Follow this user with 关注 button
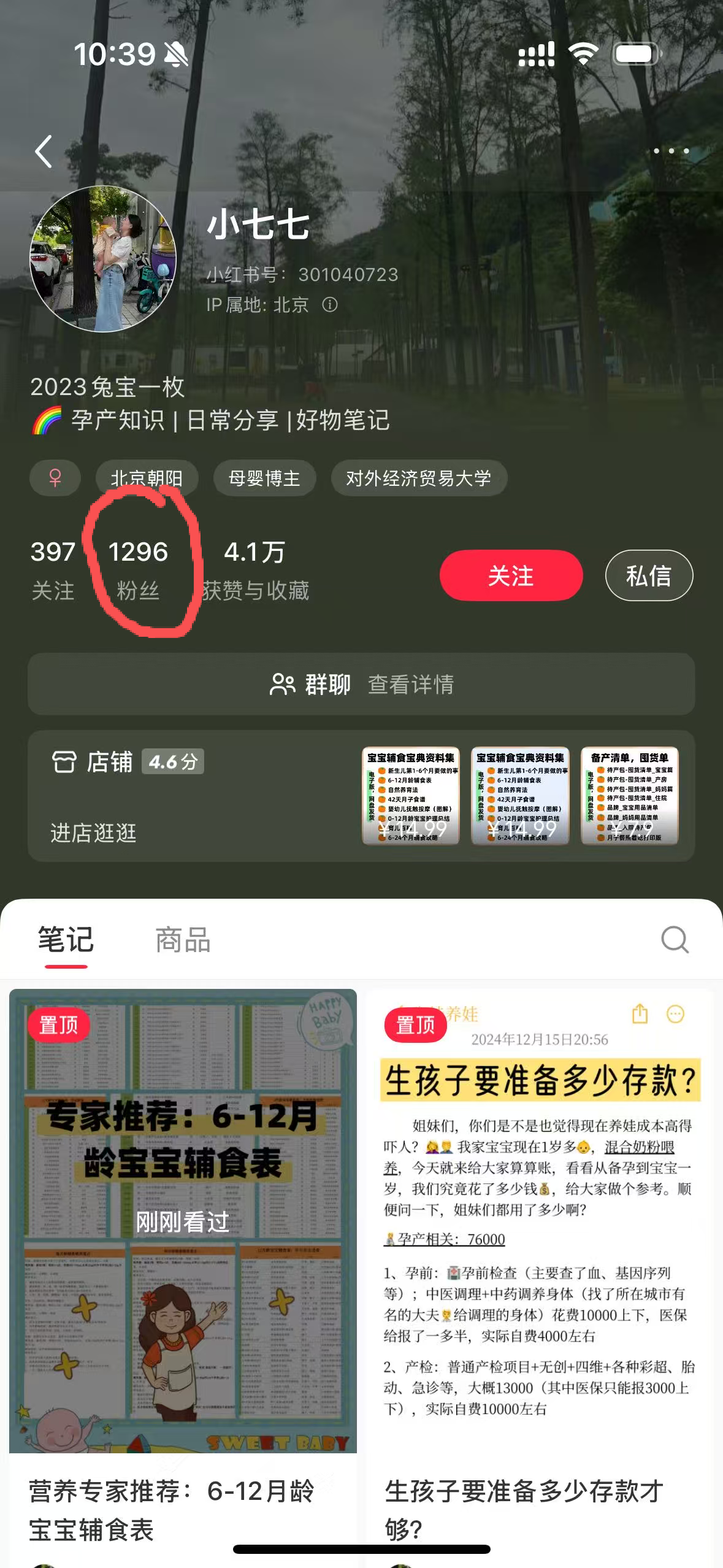Viewport: 723px width, 1568px height. coord(510,575)
